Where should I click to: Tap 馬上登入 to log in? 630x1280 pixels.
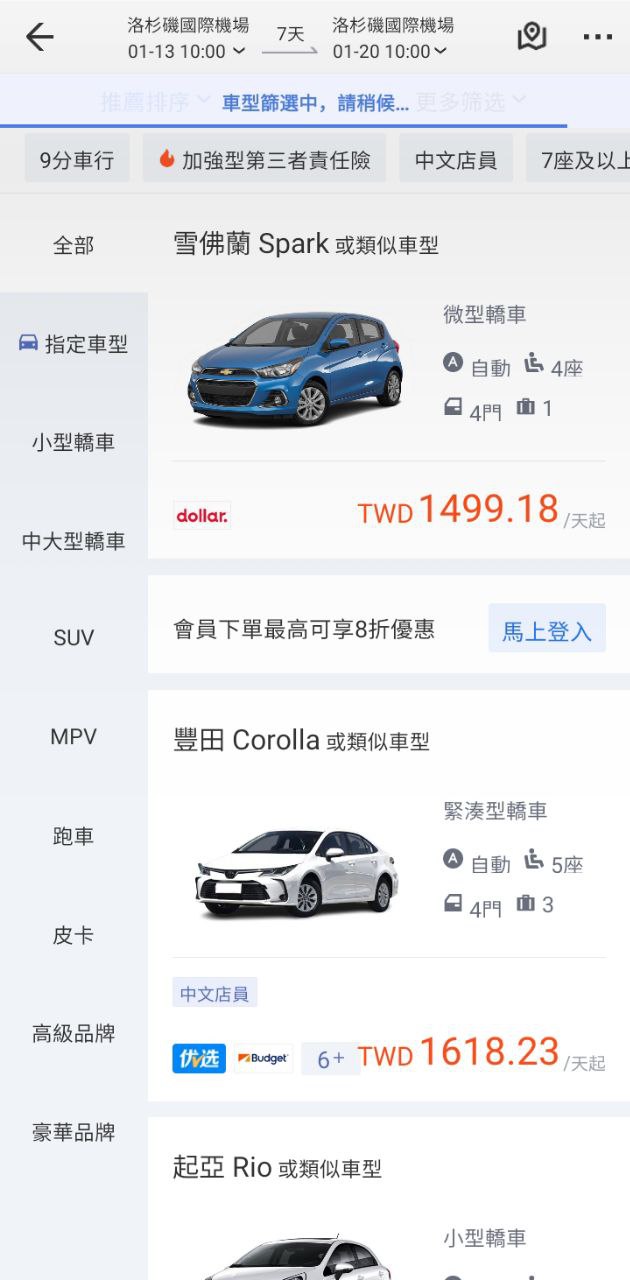[x=546, y=630]
